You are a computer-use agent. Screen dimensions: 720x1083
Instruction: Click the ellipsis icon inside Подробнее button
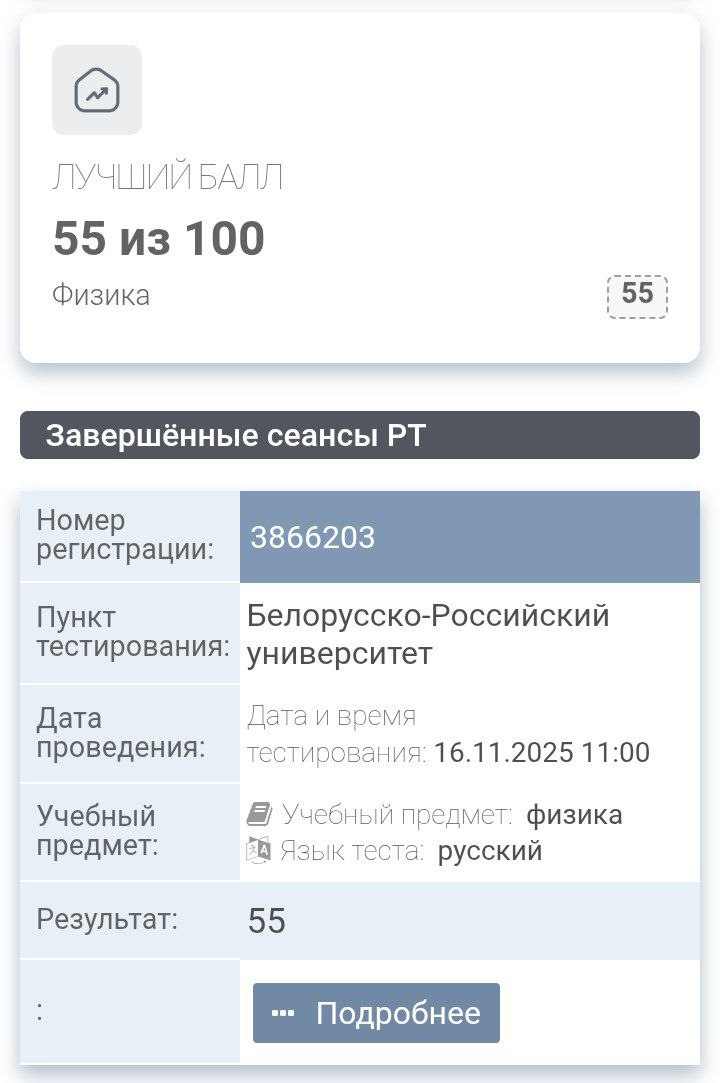[x=283, y=1012]
